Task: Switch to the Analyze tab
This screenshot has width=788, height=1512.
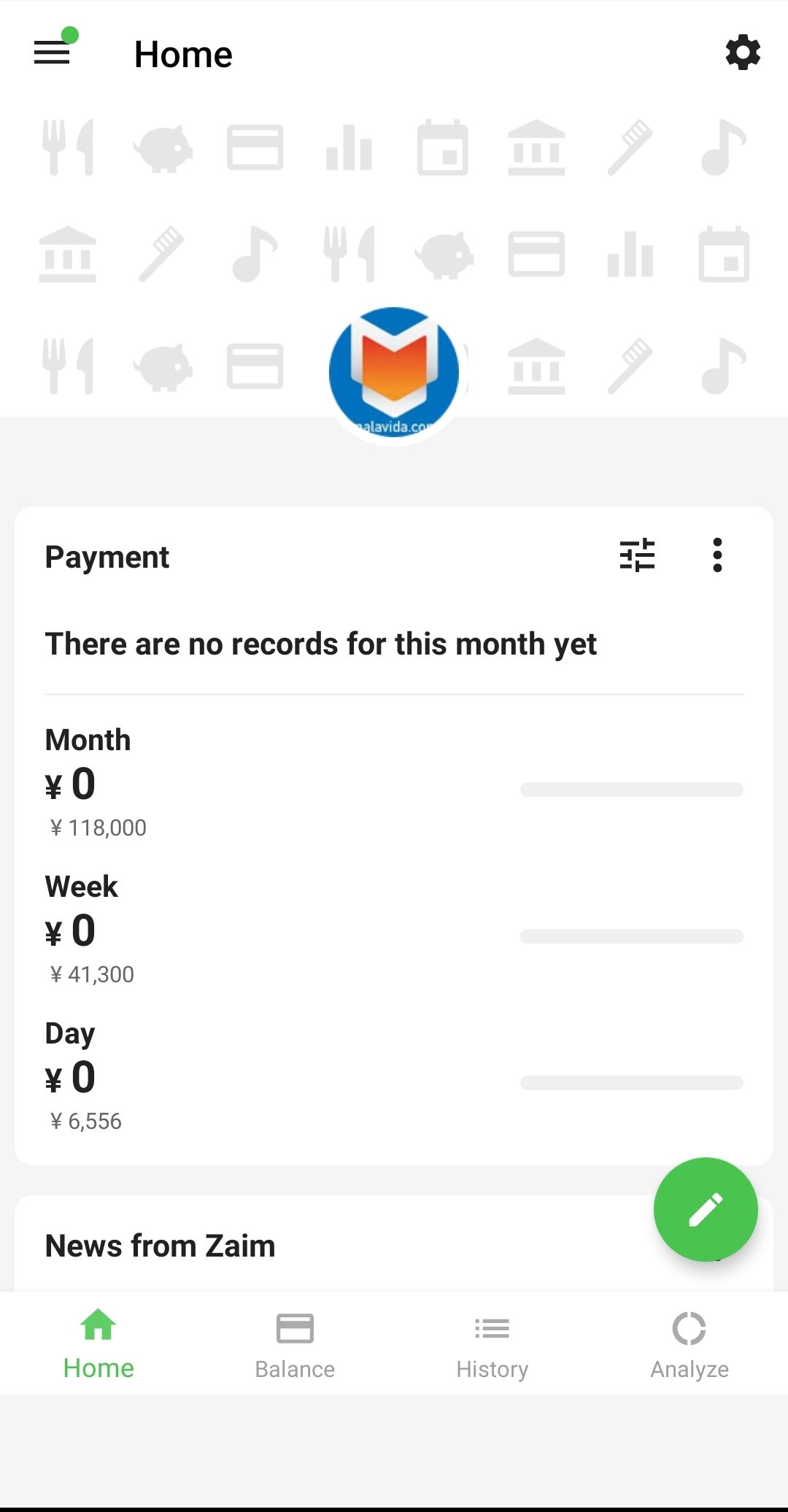Action: pyautogui.click(x=689, y=1346)
